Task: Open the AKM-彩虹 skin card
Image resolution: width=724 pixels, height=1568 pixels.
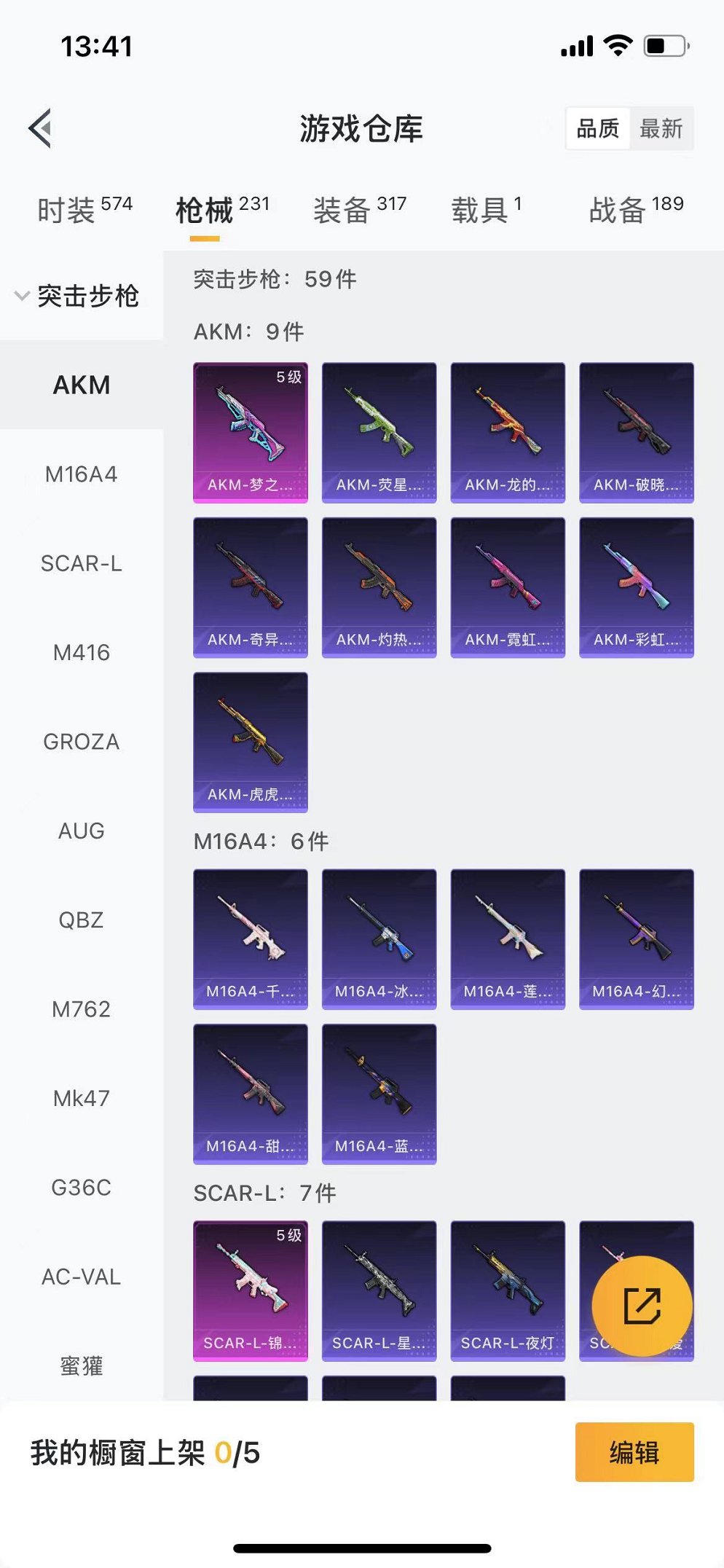Action: point(636,587)
